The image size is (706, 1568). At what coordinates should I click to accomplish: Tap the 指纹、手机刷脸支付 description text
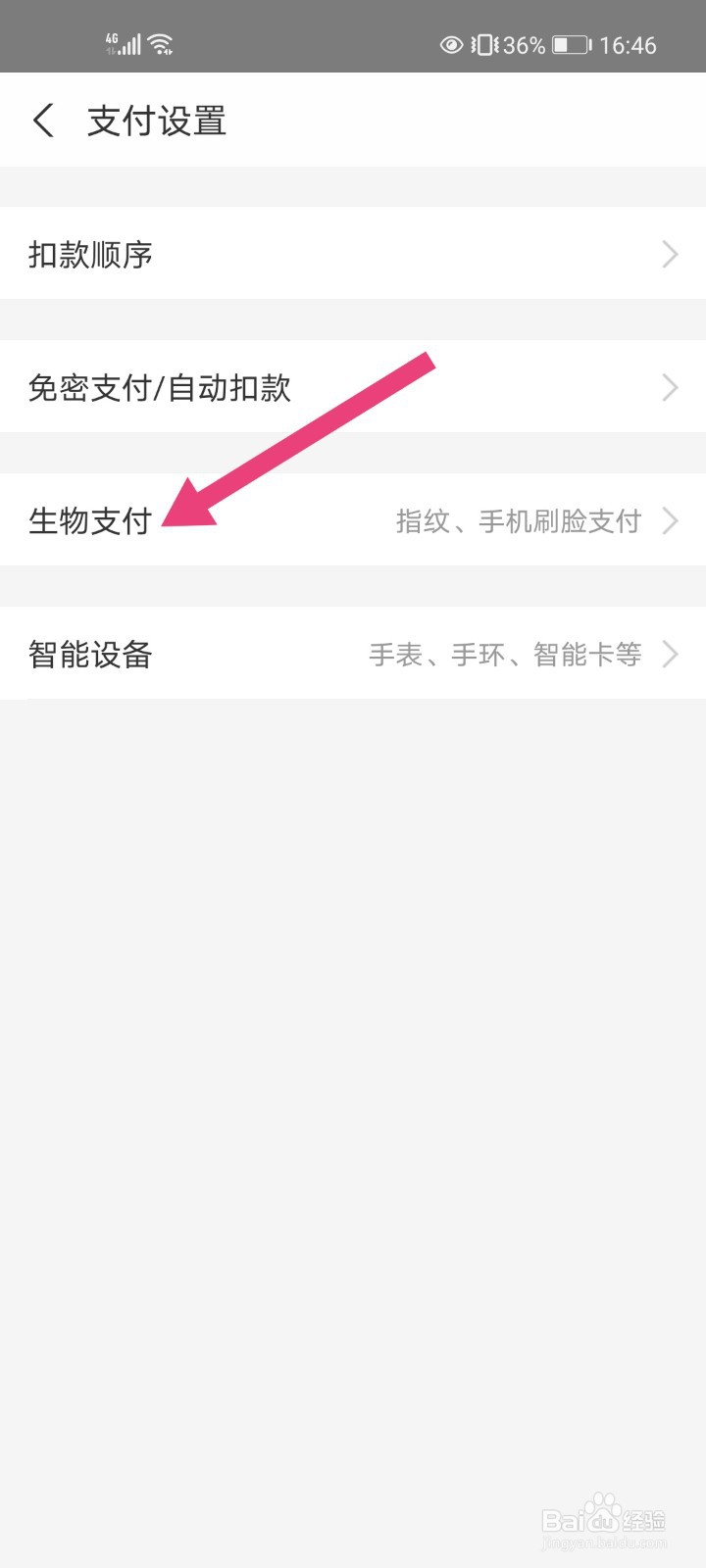520,521
